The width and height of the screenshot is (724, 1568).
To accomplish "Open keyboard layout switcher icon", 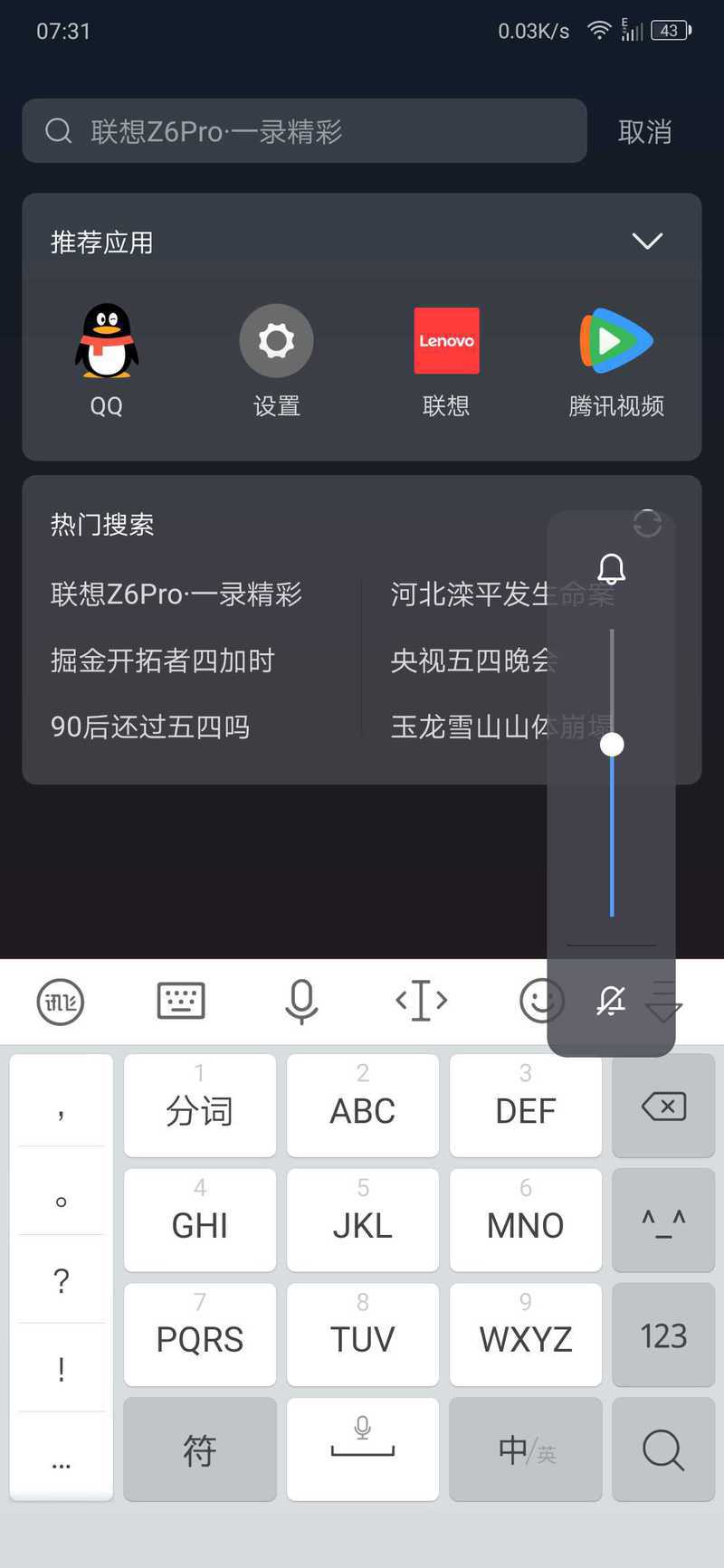I will tap(181, 1001).
